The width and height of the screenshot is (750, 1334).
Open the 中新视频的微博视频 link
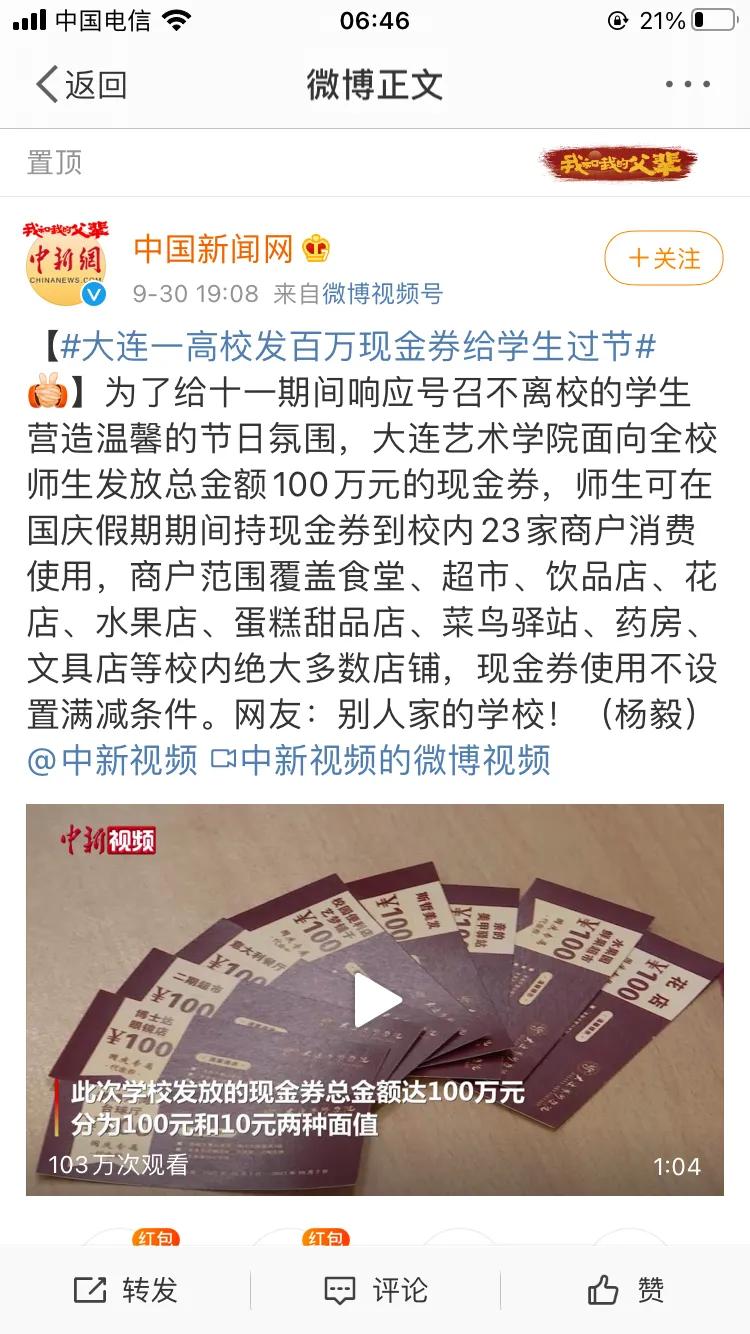click(382, 760)
